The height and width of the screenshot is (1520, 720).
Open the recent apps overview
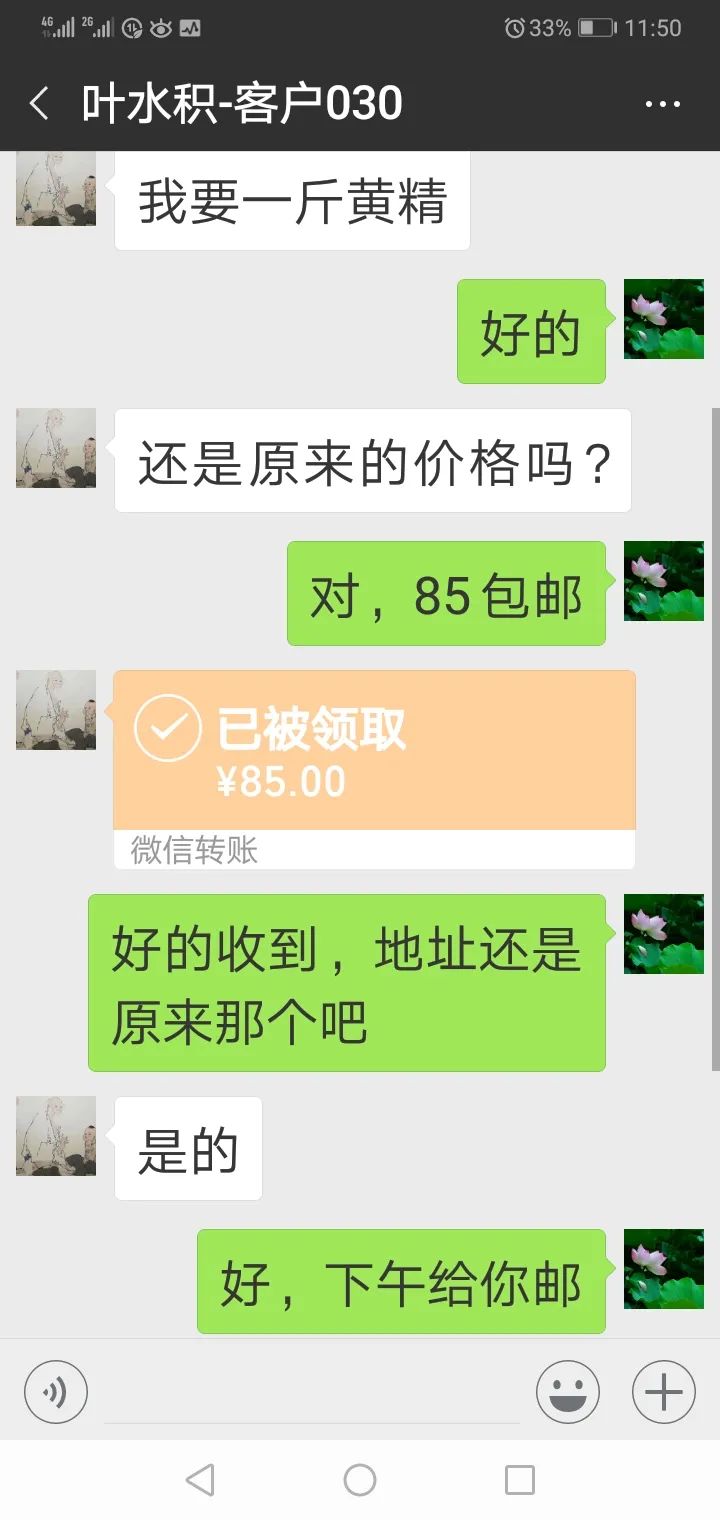[x=519, y=1480]
